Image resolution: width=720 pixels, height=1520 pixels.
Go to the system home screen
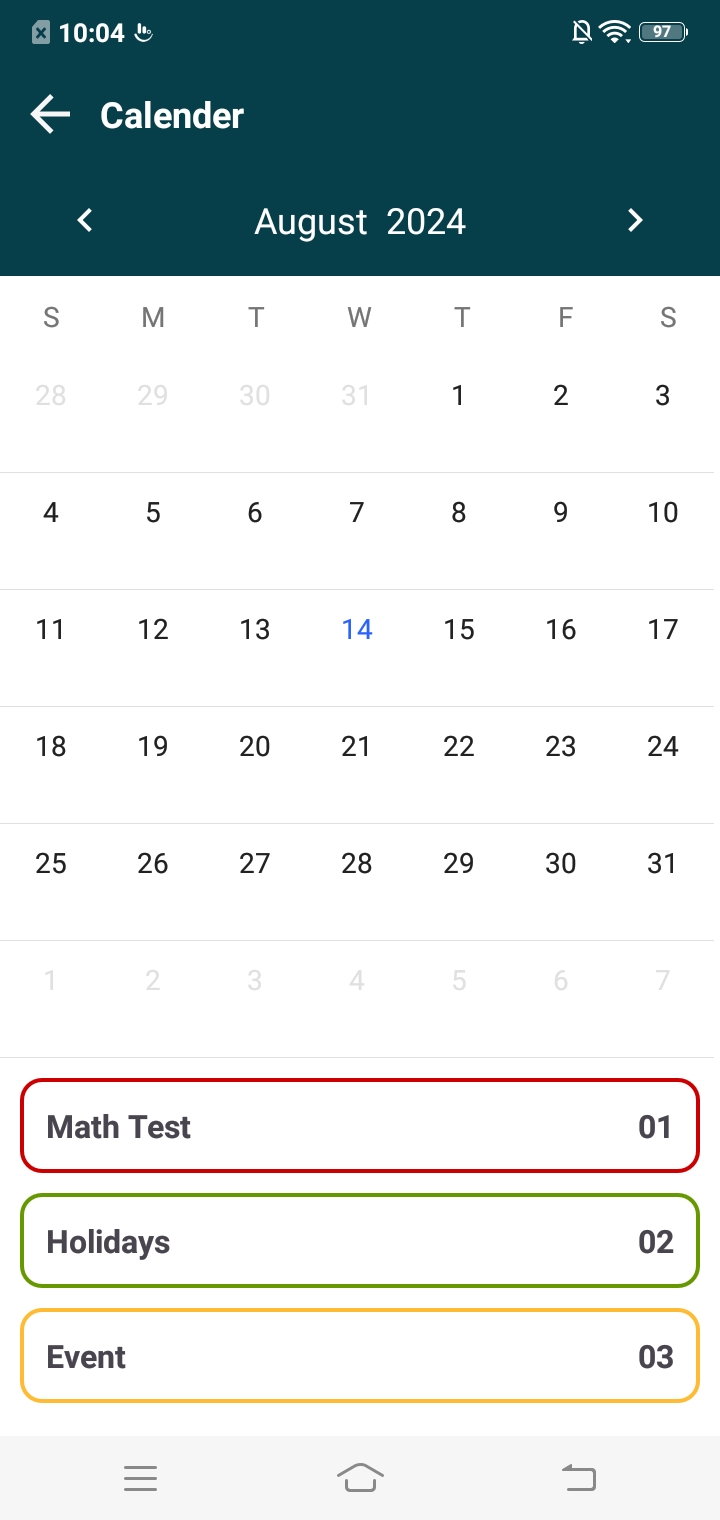pyautogui.click(x=360, y=1477)
